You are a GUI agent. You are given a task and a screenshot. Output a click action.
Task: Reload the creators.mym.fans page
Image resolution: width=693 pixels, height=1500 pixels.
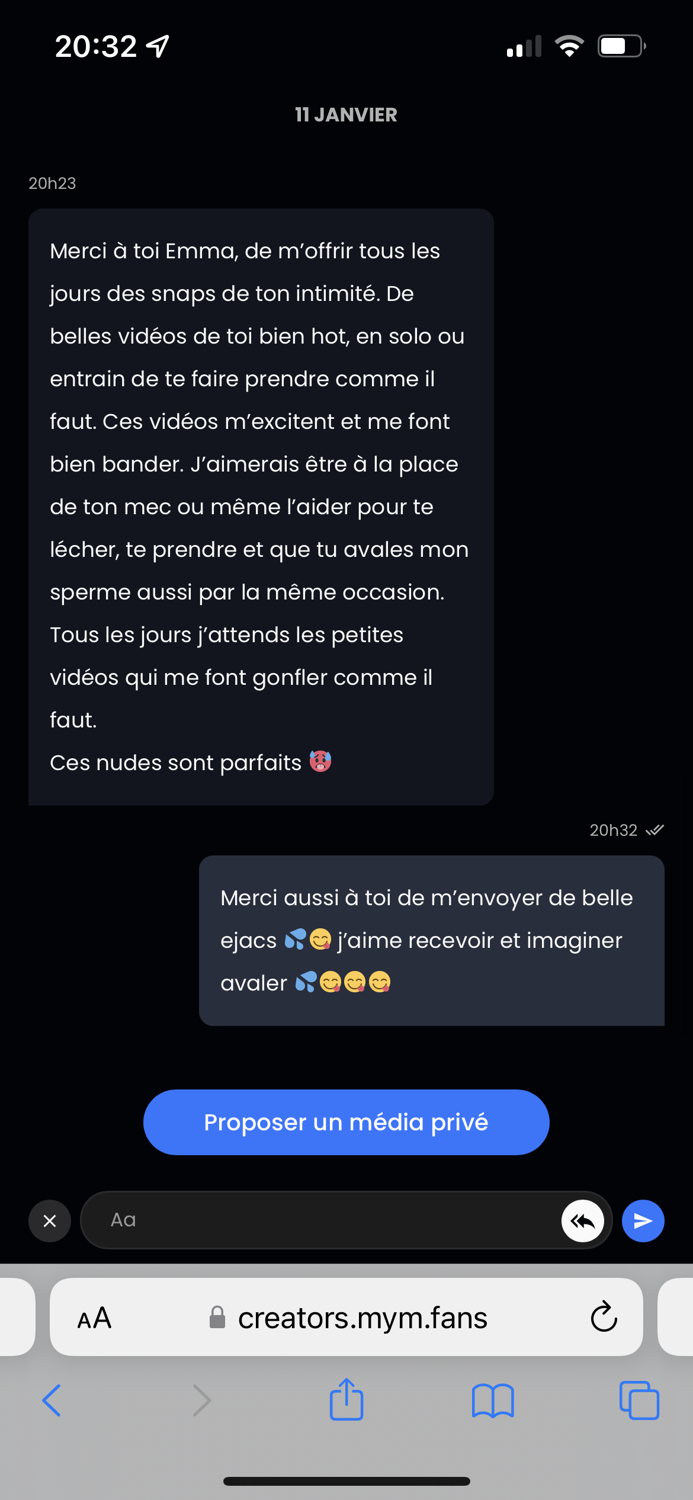click(603, 1317)
